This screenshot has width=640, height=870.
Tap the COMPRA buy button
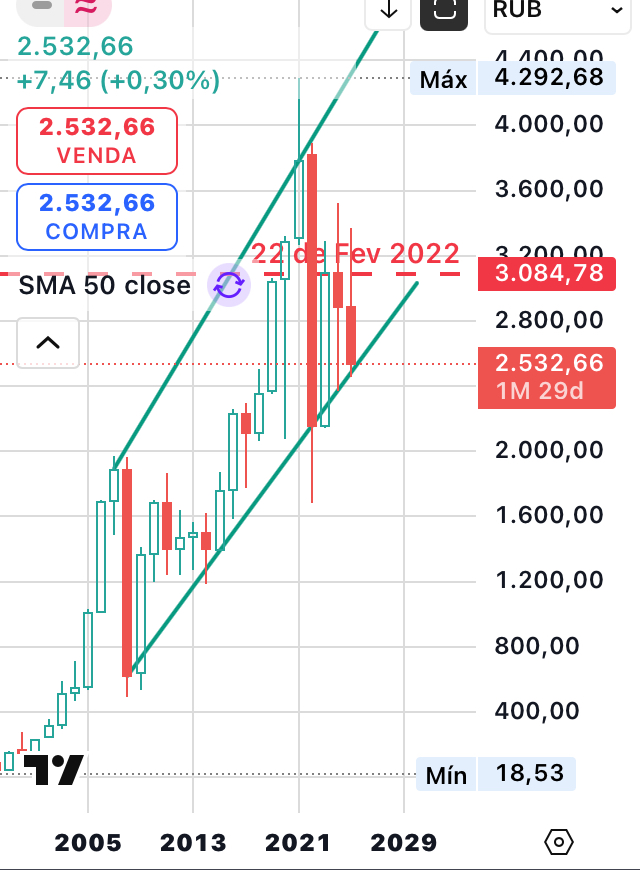pos(97,217)
